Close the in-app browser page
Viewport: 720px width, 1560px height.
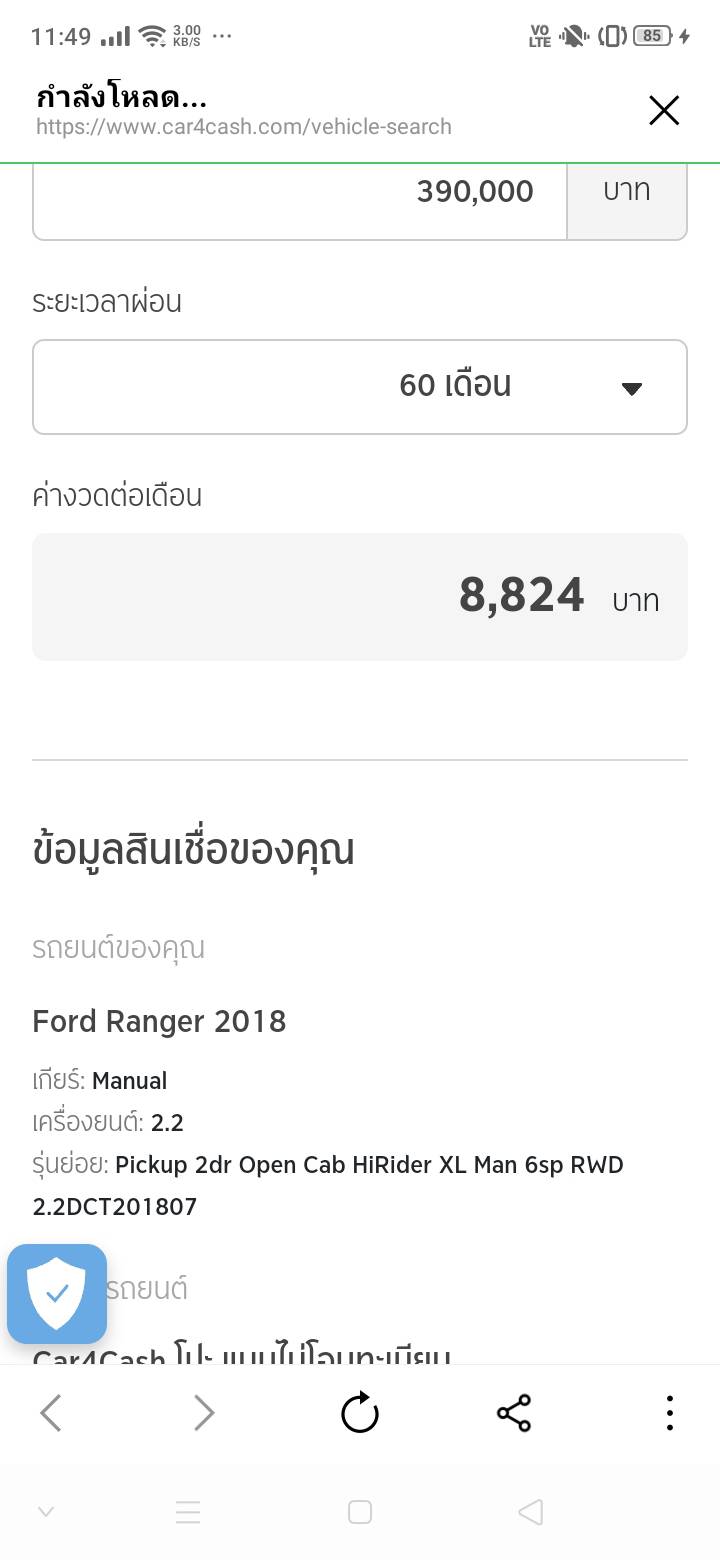pyautogui.click(x=664, y=111)
